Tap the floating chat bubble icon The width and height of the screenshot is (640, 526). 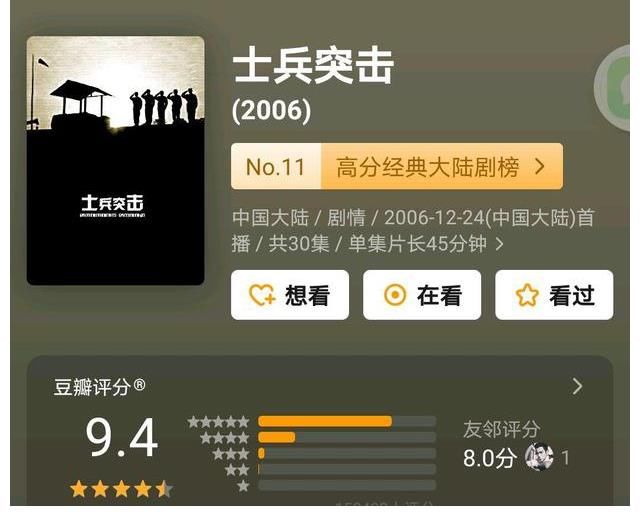(622, 87)
